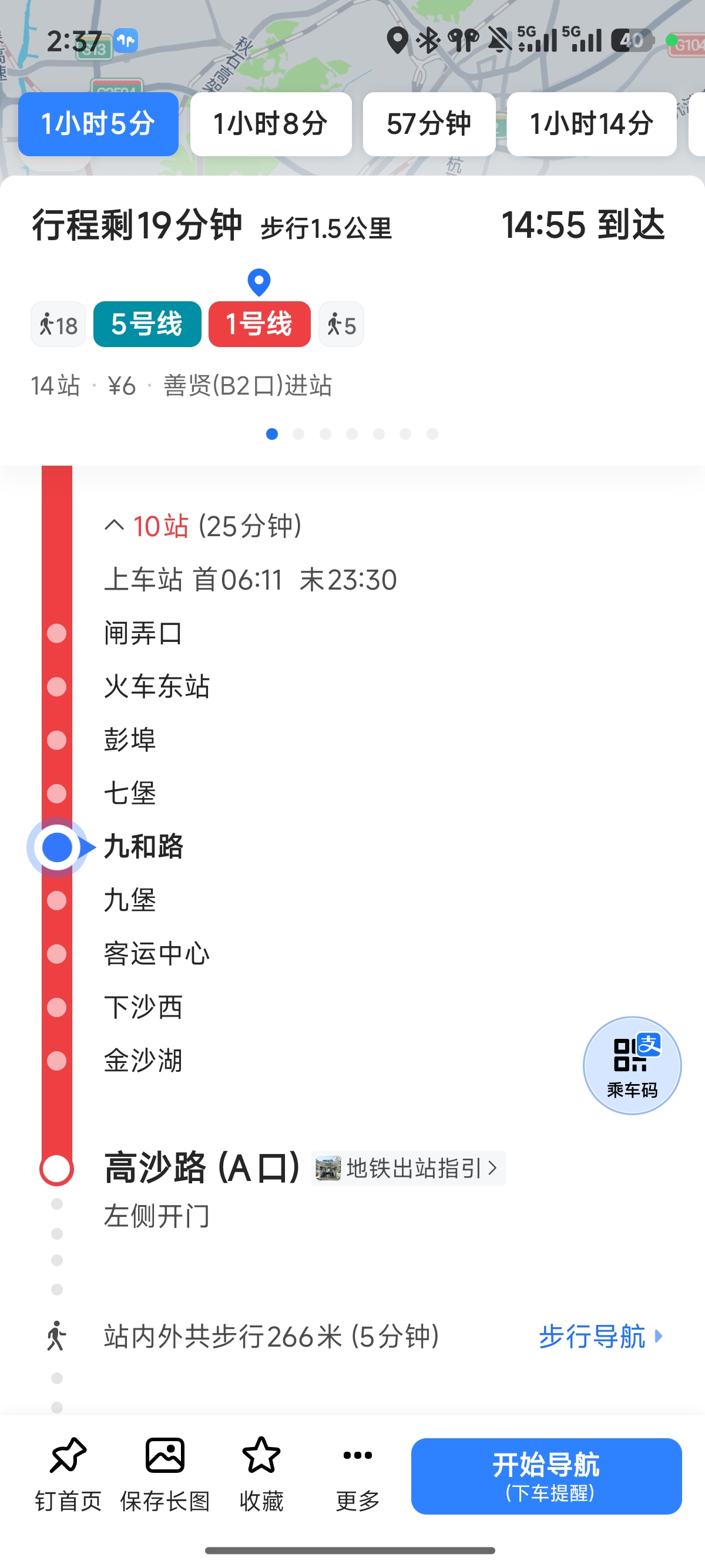Image resolution: width=705 pixels, height=1568 pixels.
Task: Tap the 5号线 line segment chip
Action: click(x=147, y=324)
